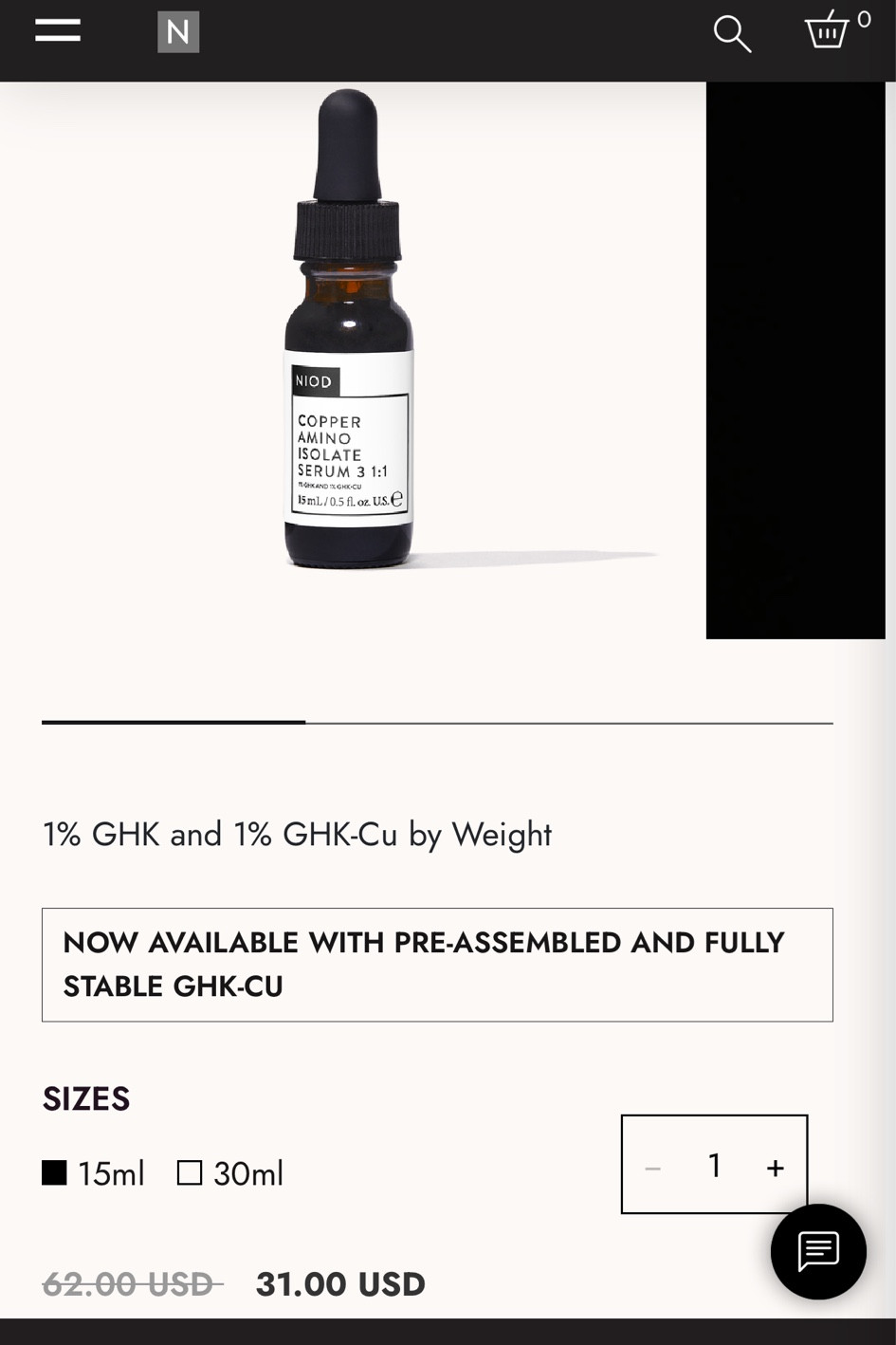The height and width of the screenshot is (1345, 896).
Task: Click the SIZES section heading
Action: 85,1097
